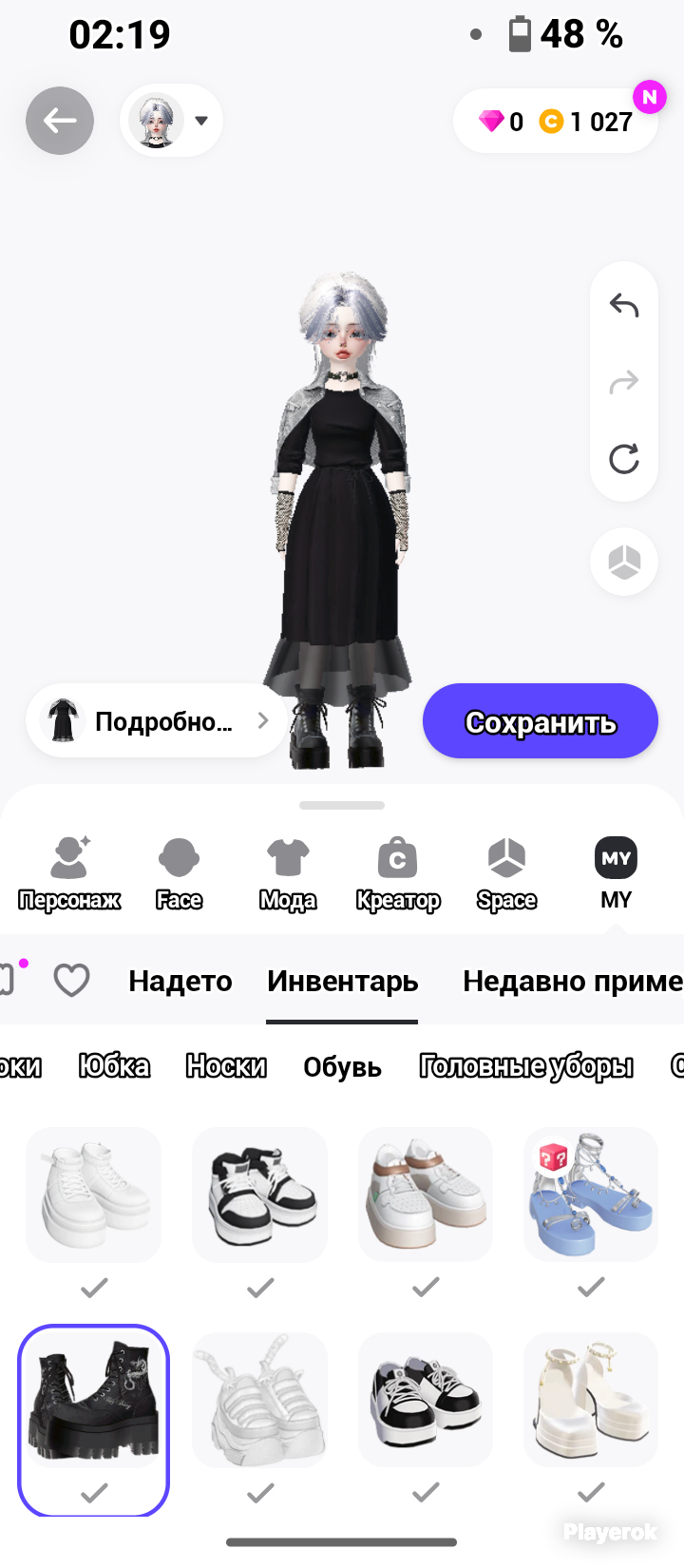Switch to the Face category

179,873
